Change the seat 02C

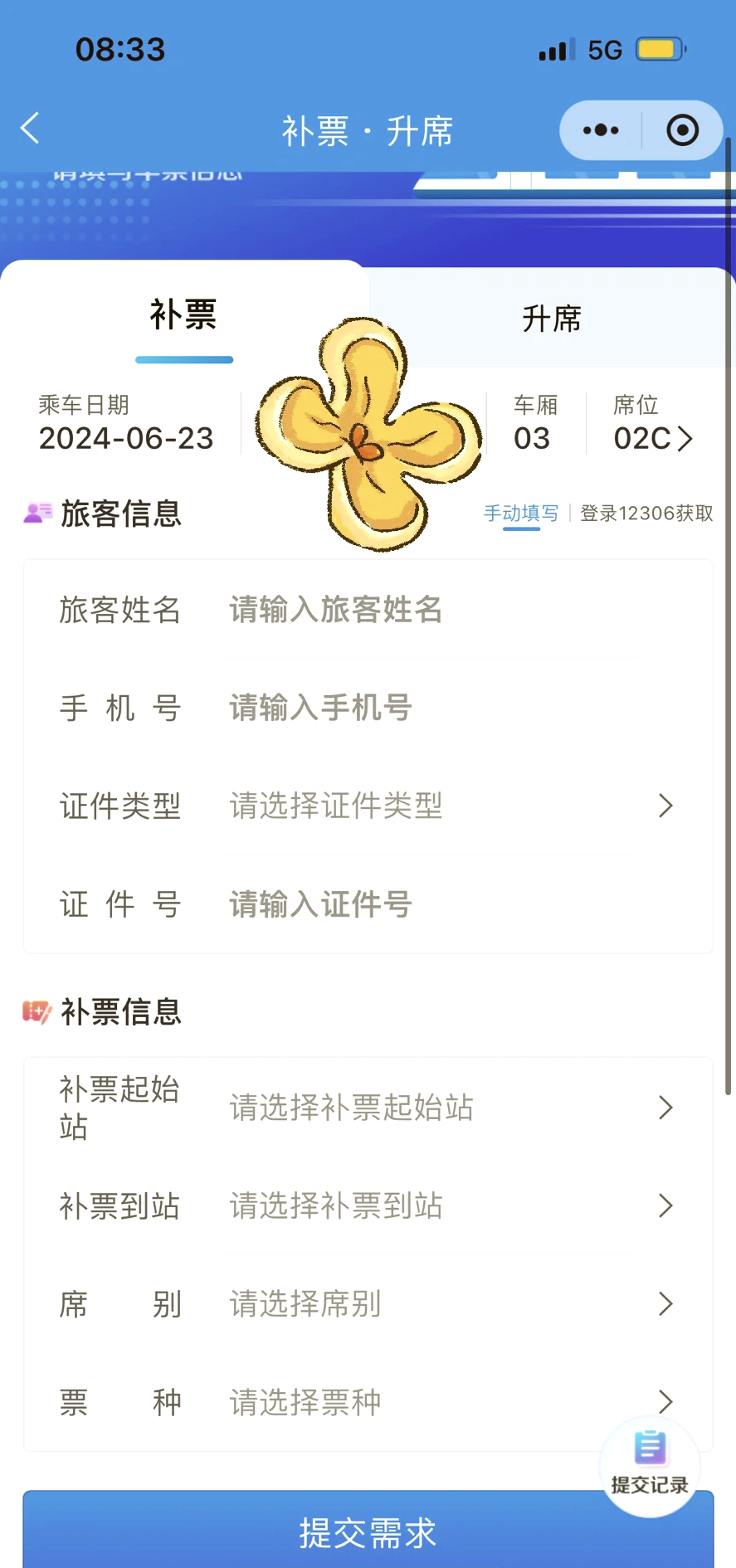coord(652,438)
